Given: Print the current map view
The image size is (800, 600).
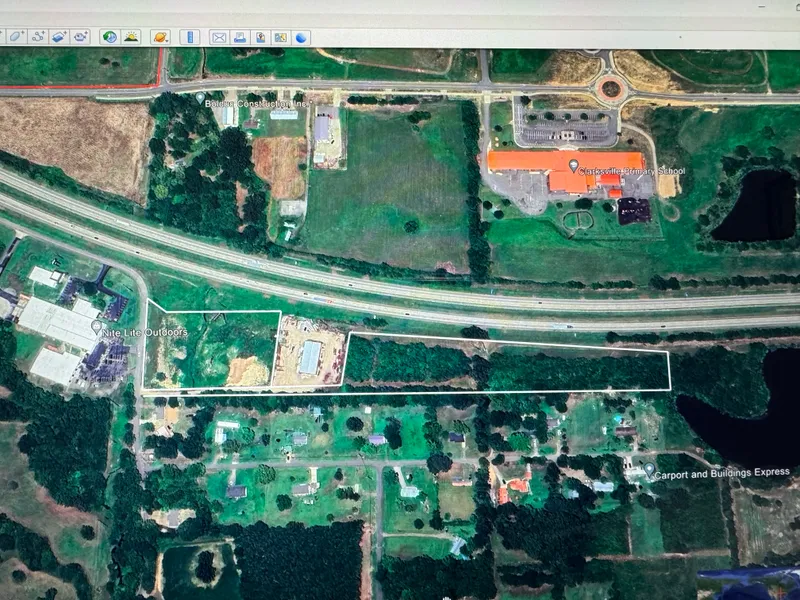Looking at the screenshot, I should click(x=240, y=37).
